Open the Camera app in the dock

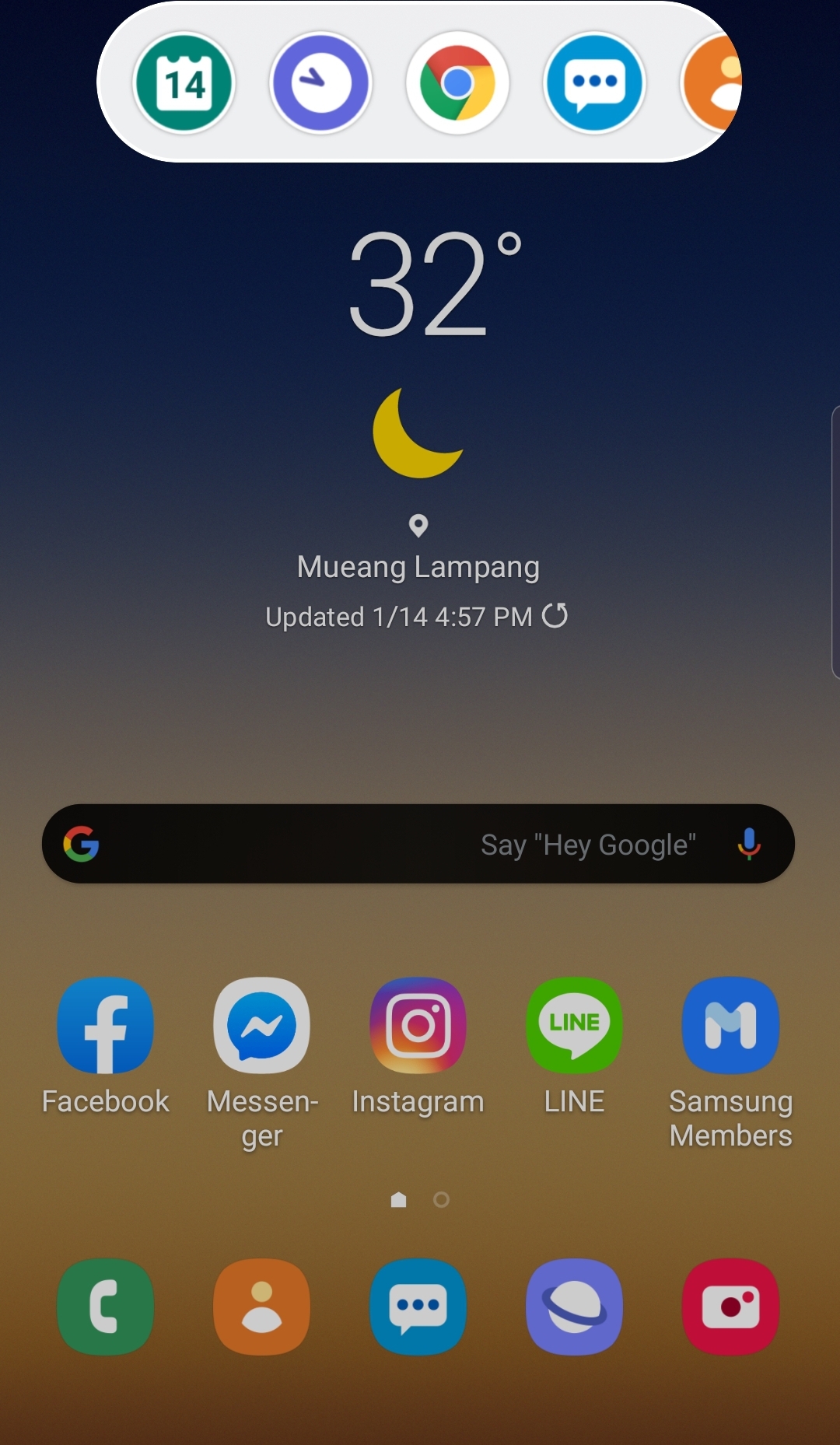pos(730,1307)
